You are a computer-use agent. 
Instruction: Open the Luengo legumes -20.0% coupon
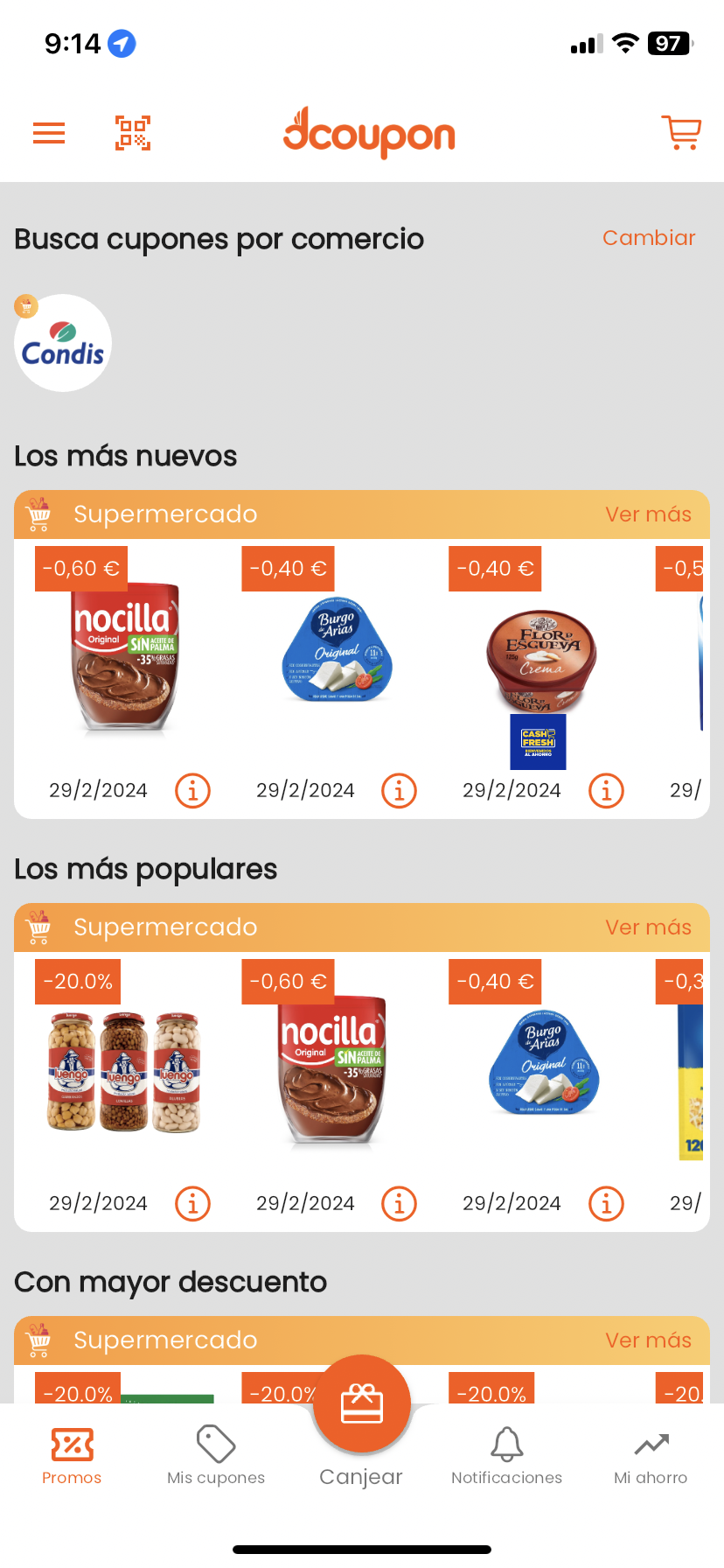[124, 1071]
